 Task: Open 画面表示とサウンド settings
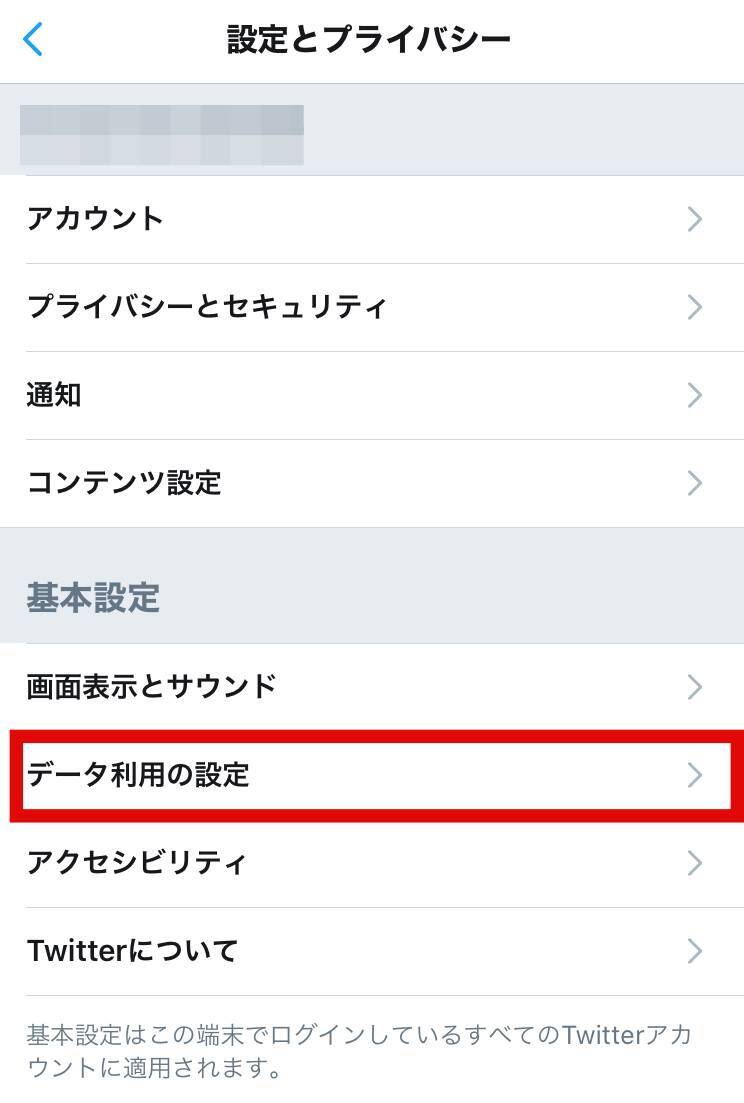372,687
